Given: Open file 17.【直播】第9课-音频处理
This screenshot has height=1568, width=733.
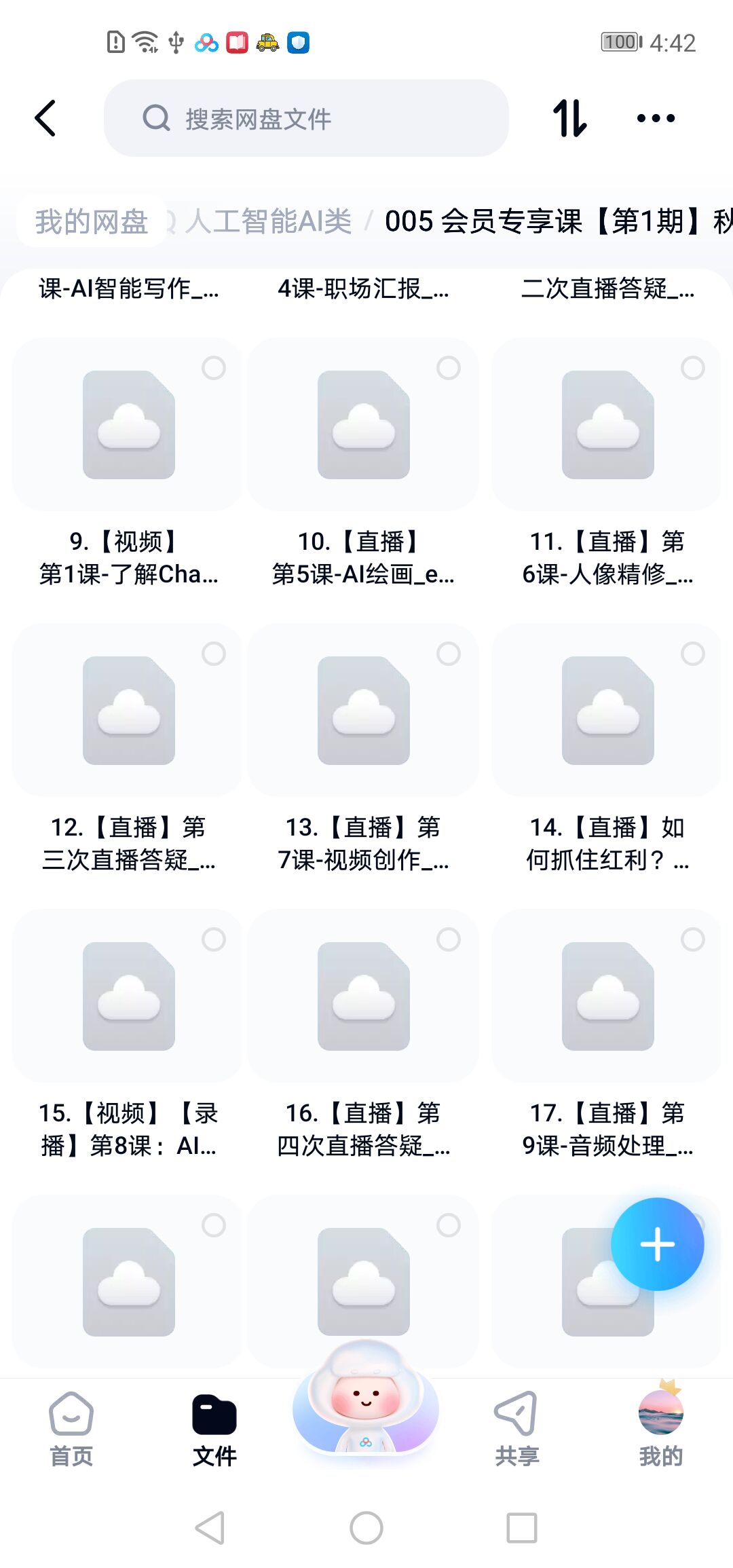Looking at the screenshot, I should click(x=607, y=996).
